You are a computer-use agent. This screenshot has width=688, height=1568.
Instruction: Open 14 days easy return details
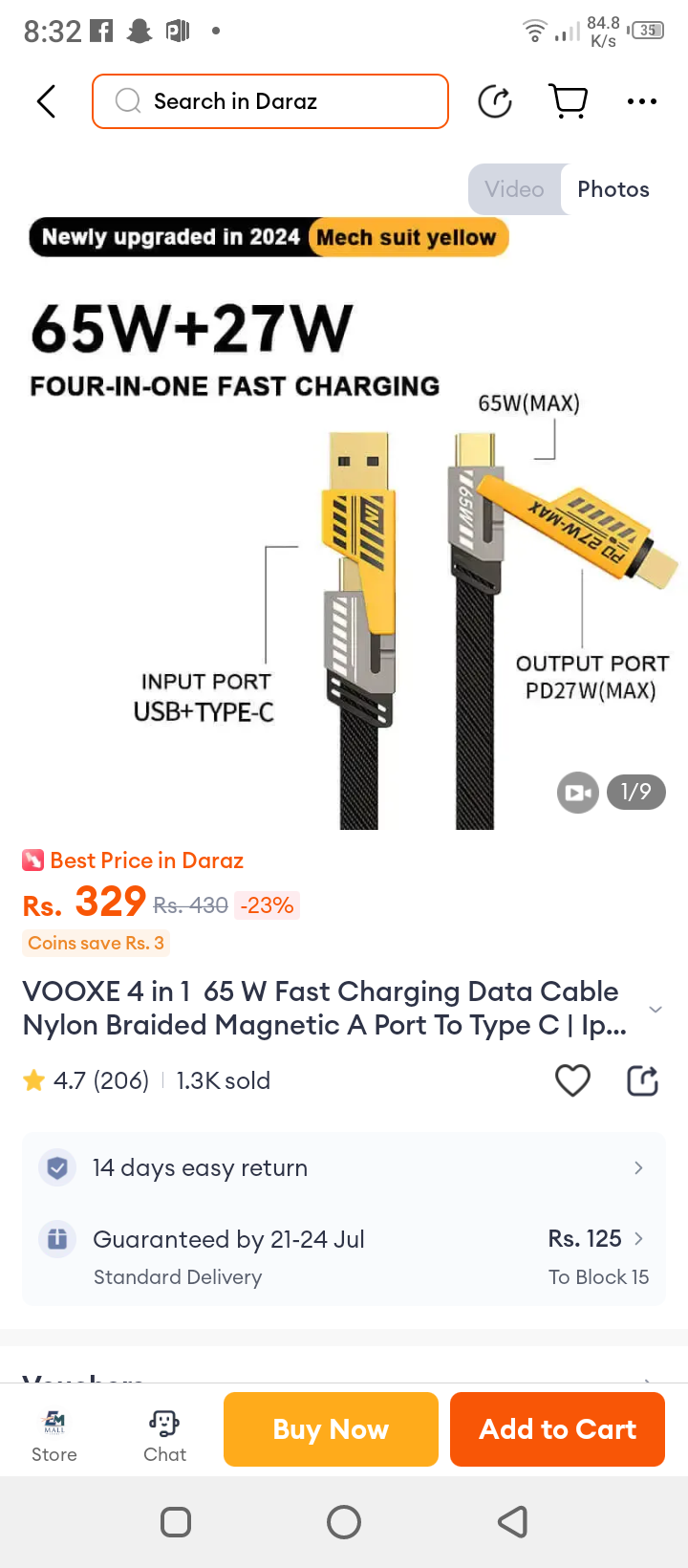[x=344, y=1168]
